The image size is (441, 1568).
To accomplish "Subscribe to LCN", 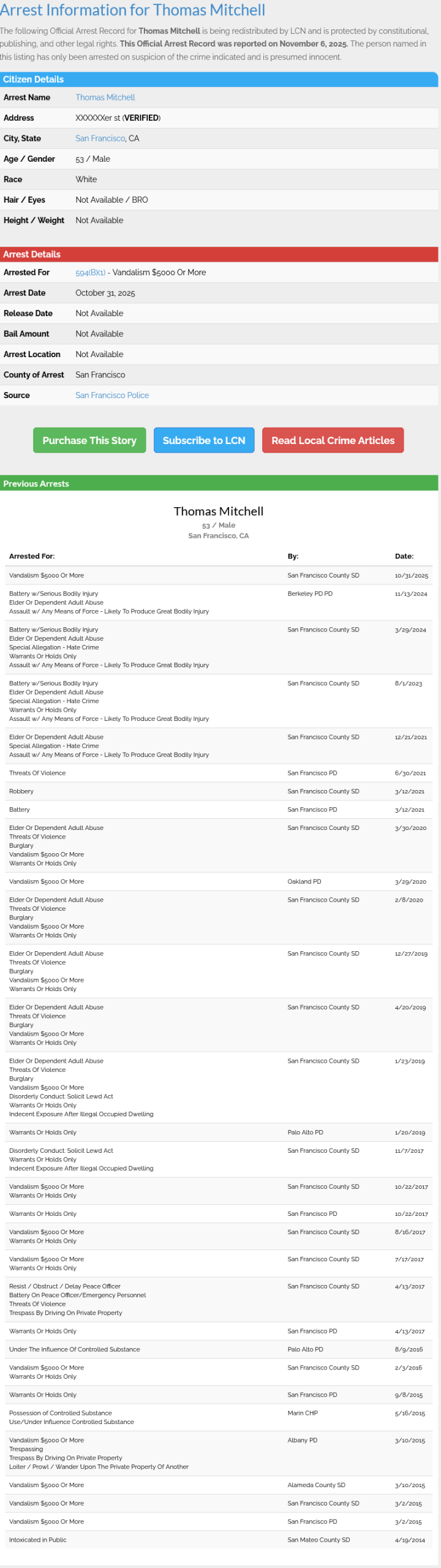I will click(204, 440).
